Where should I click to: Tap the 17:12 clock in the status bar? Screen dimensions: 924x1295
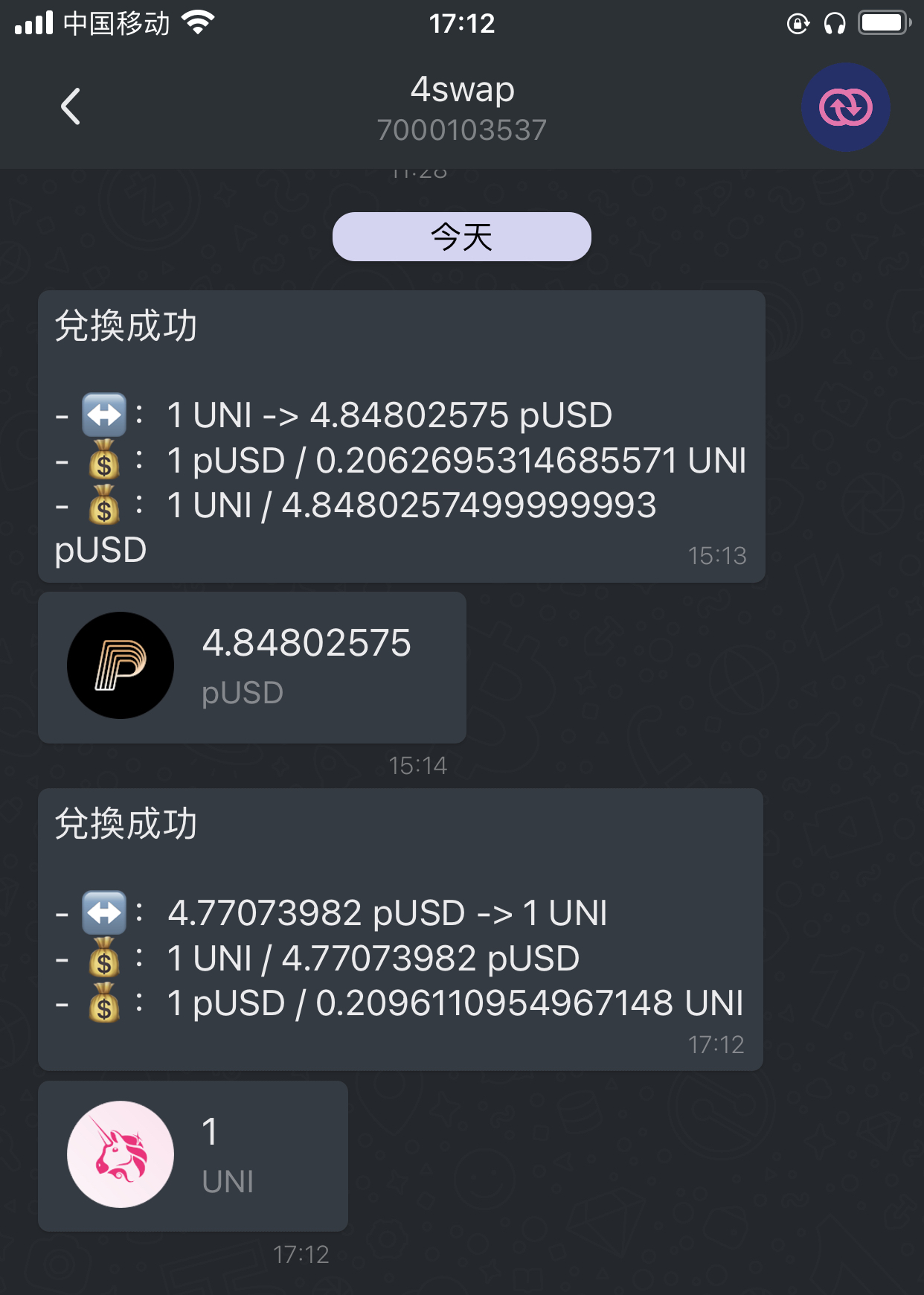(x=461, y=23)
